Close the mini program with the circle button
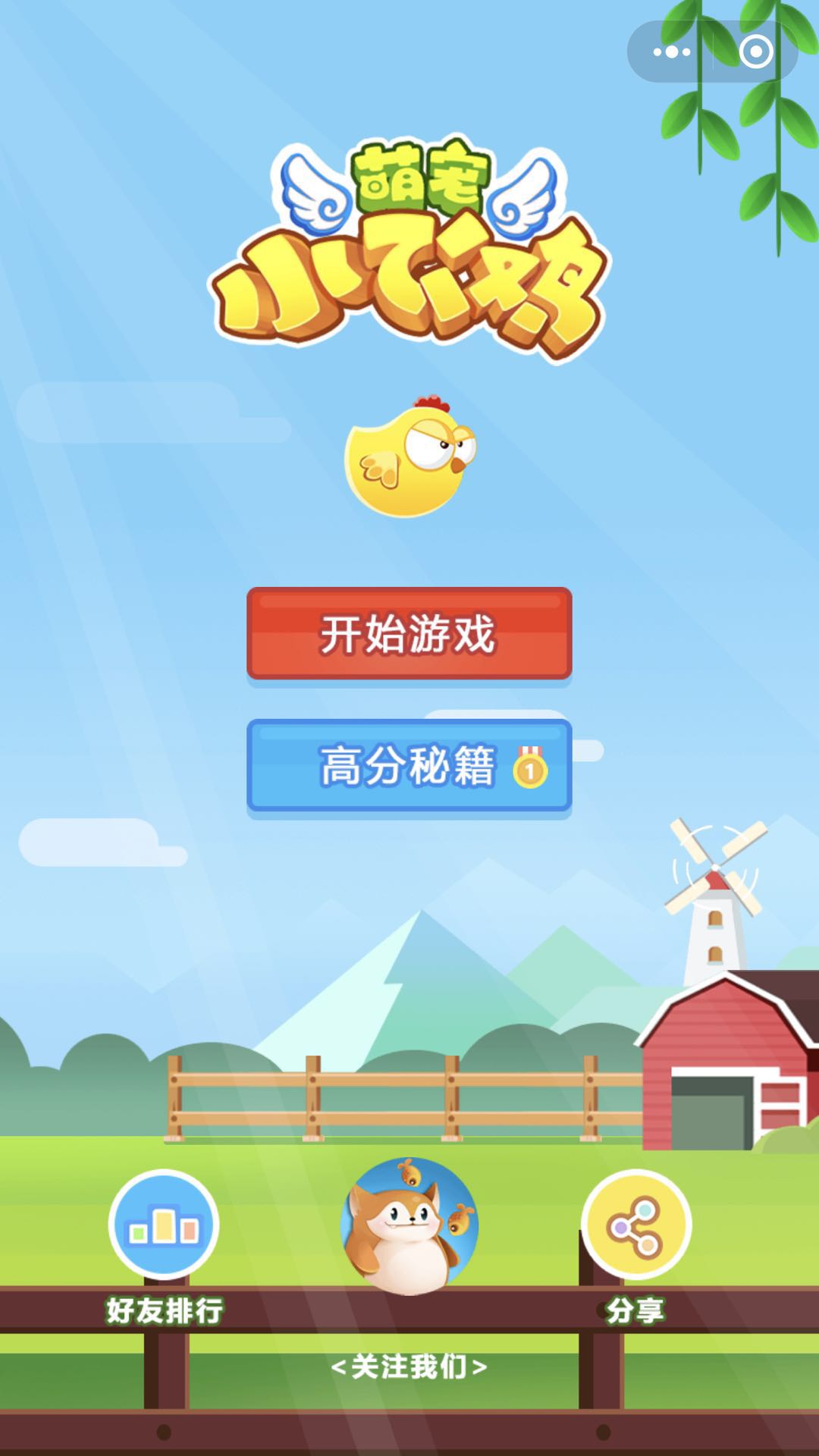The height and width of the screenshot is (1456, 819). tap(755, 52)
